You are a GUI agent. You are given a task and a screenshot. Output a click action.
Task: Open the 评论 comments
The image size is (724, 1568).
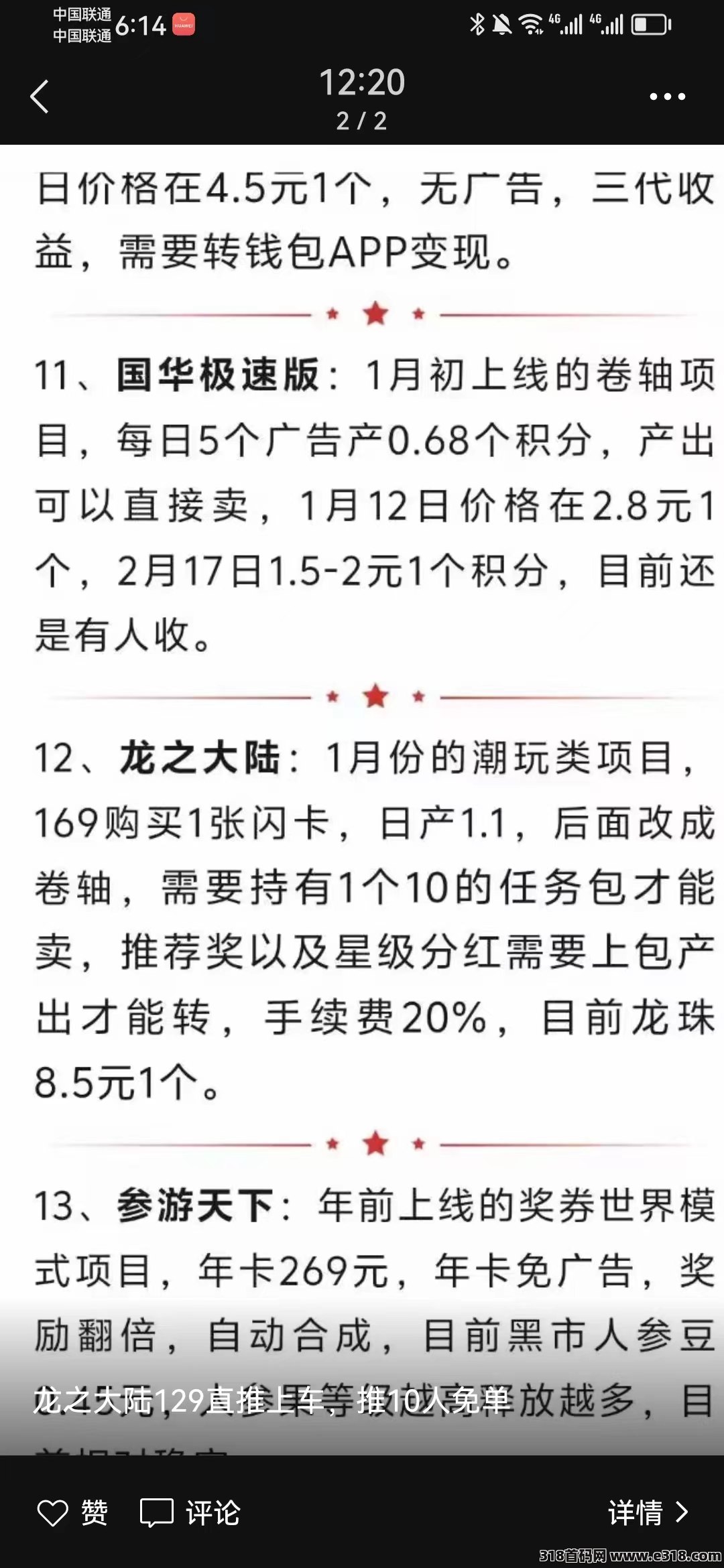tap(190, 1512)
